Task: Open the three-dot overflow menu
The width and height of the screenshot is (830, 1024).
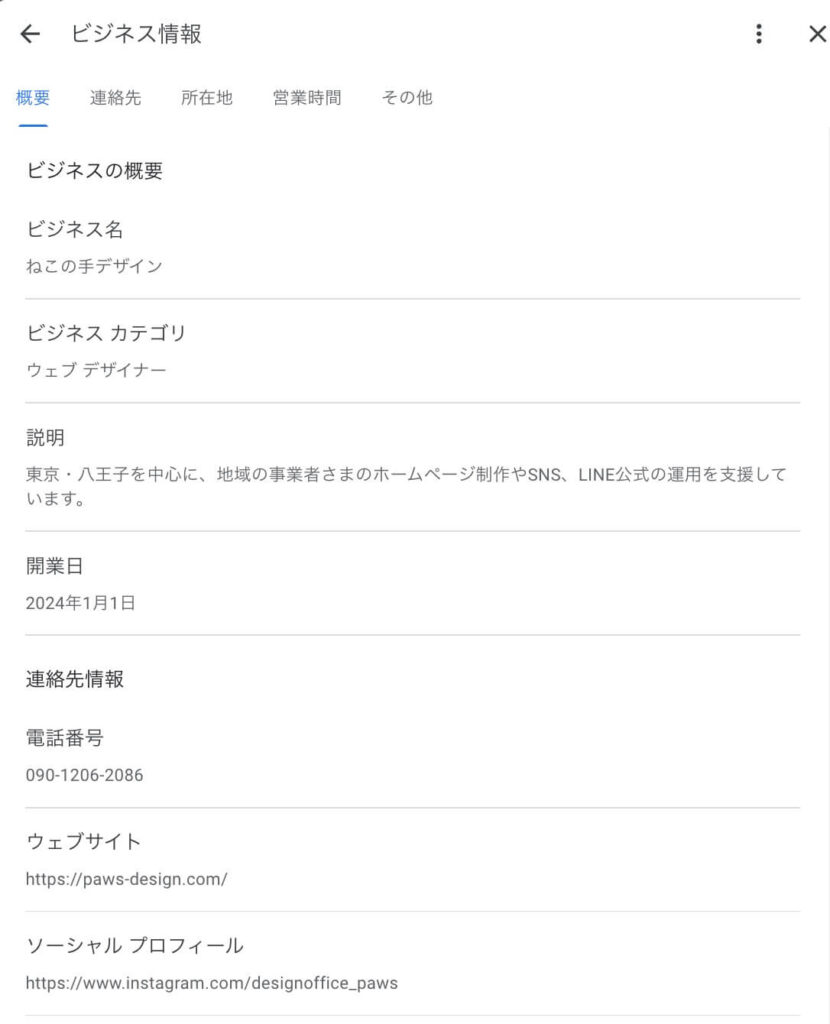Action: [759, 34]
